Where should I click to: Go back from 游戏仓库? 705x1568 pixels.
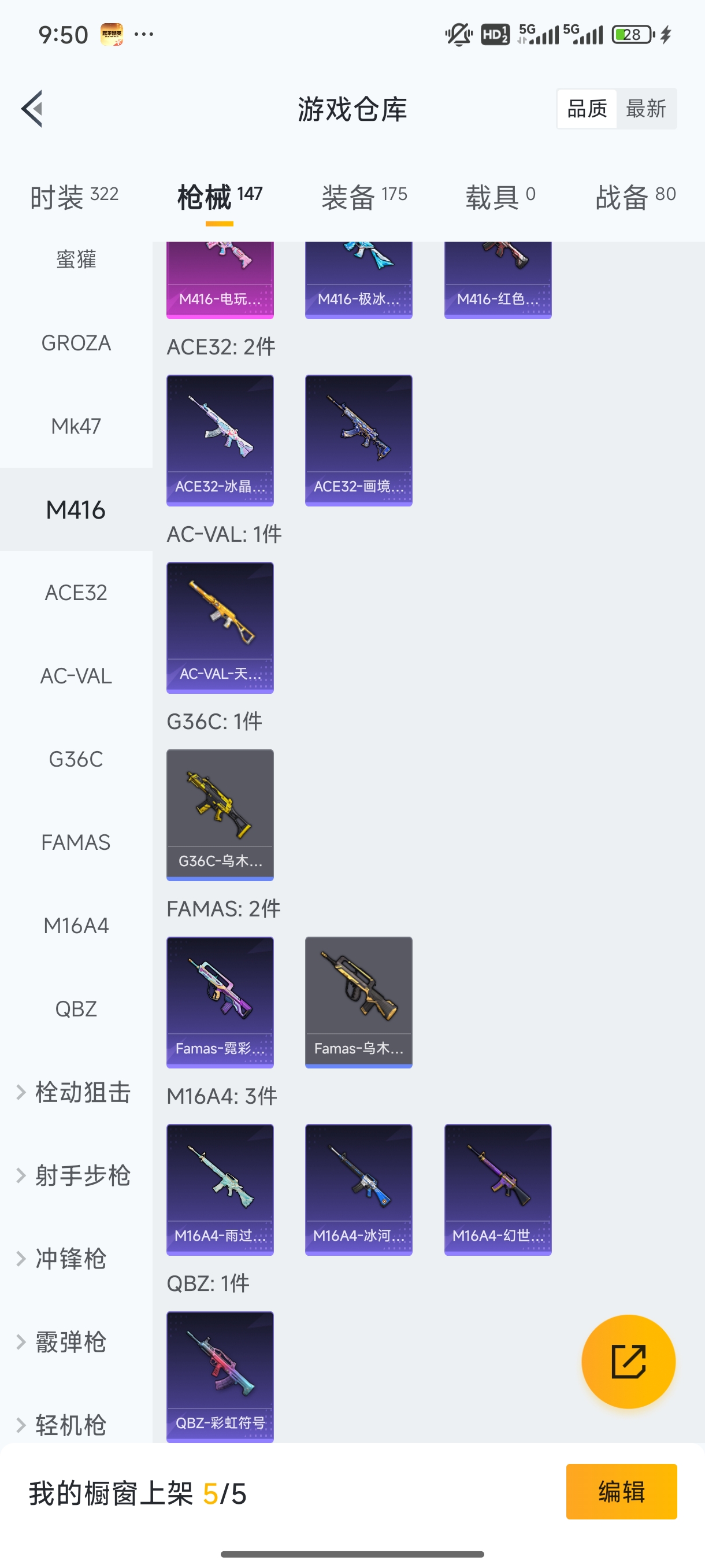[32, 109]
